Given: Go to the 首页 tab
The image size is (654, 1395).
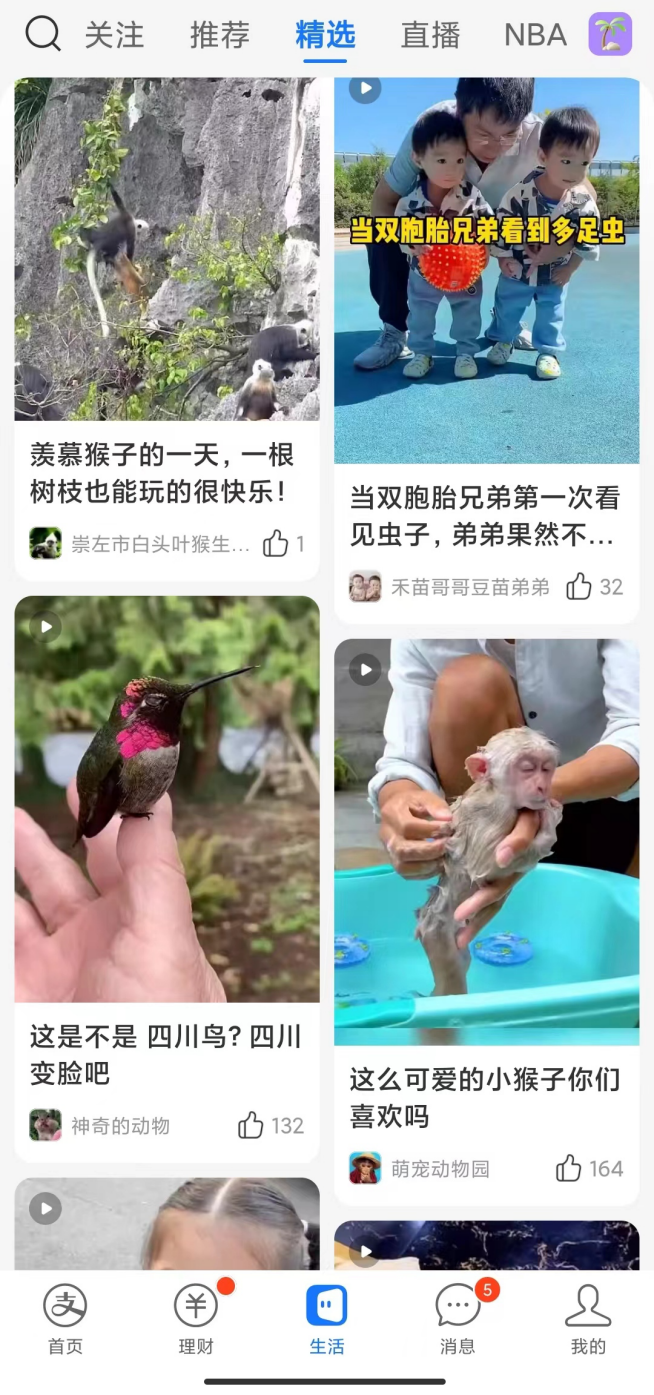Looking at the screenshot, I should [65, 1320].
